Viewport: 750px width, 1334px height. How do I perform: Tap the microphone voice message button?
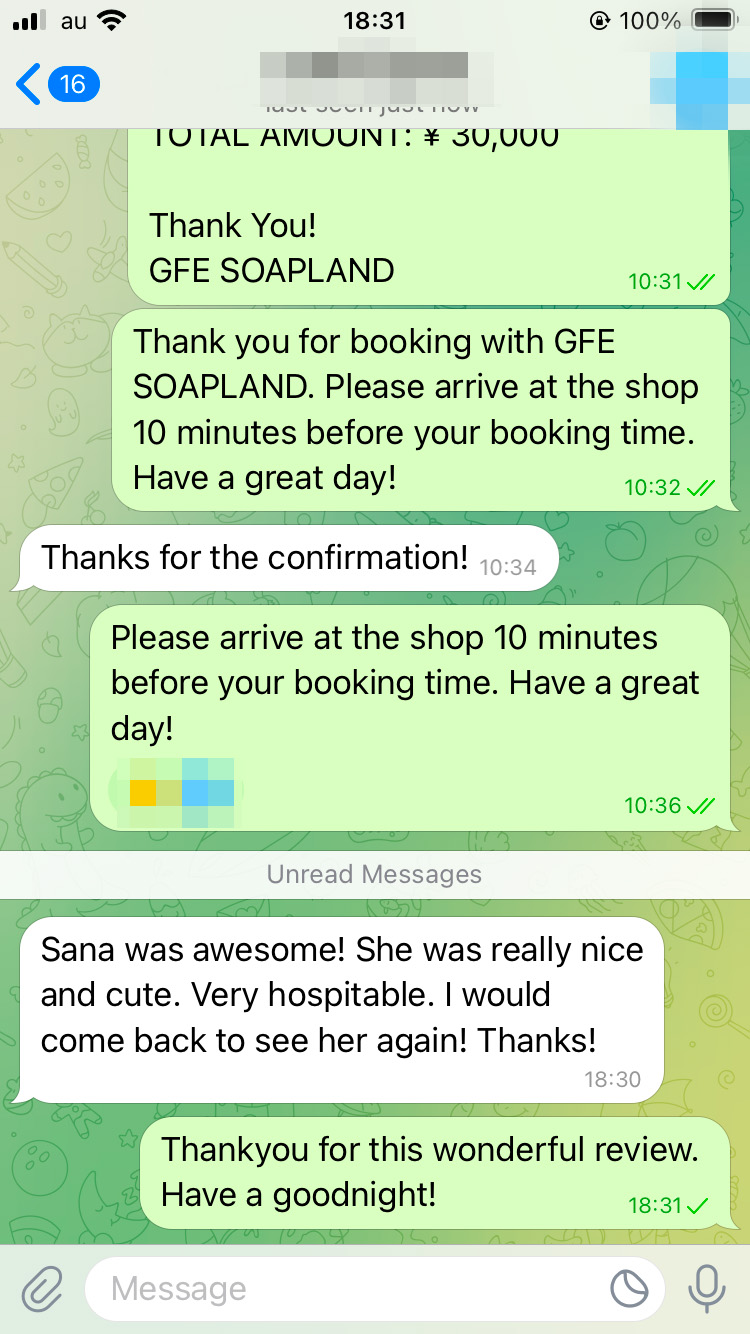(706, 1289)
